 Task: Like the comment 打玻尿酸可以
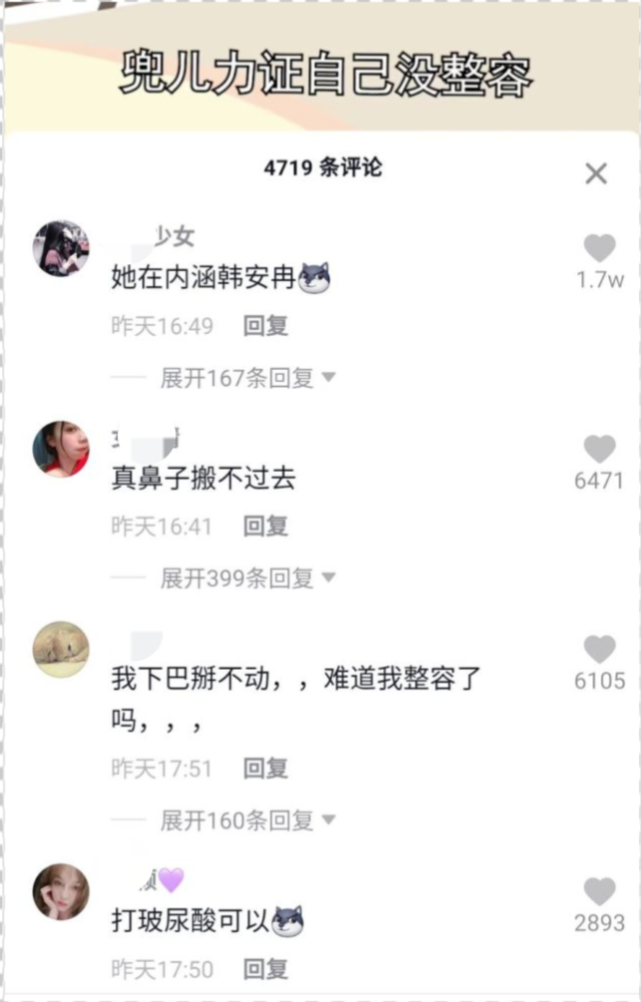click(599, 891)
